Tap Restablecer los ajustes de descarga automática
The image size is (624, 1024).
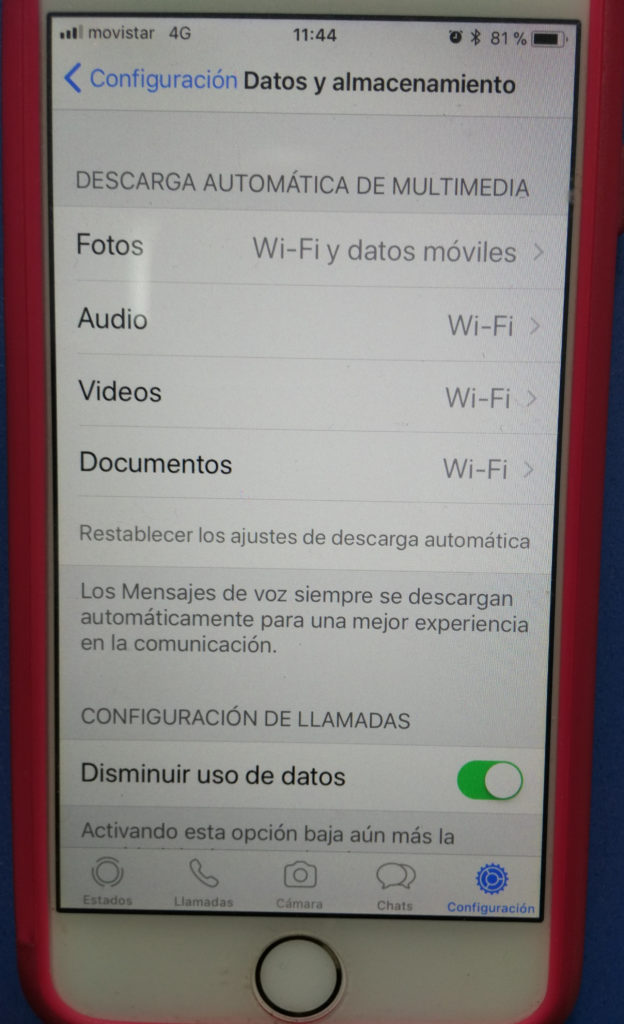coord(304,539)
